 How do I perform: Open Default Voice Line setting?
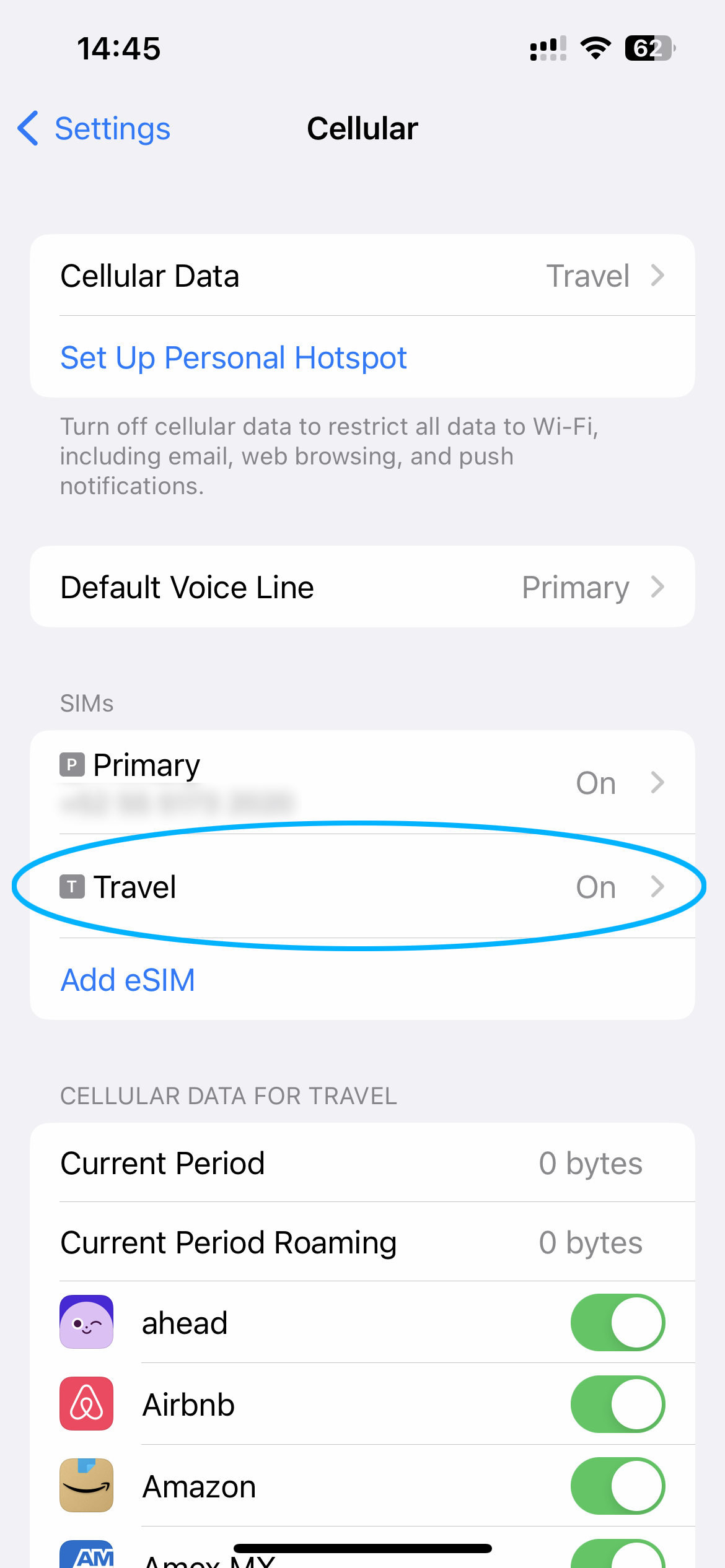tap(362, 586)
